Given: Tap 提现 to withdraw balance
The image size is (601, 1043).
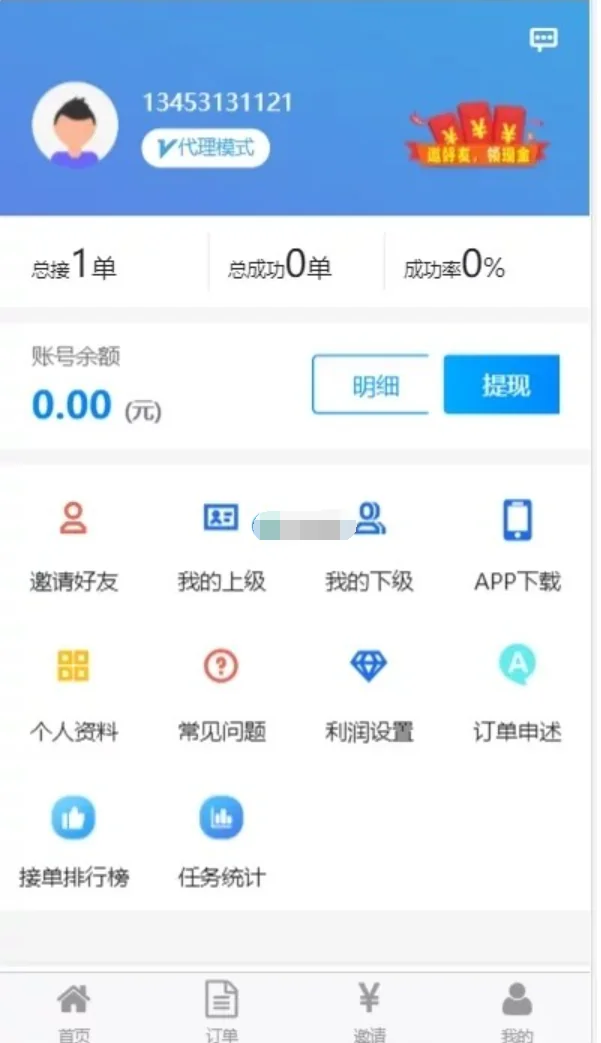Looking at the screenshot, I should click(502, 385).
